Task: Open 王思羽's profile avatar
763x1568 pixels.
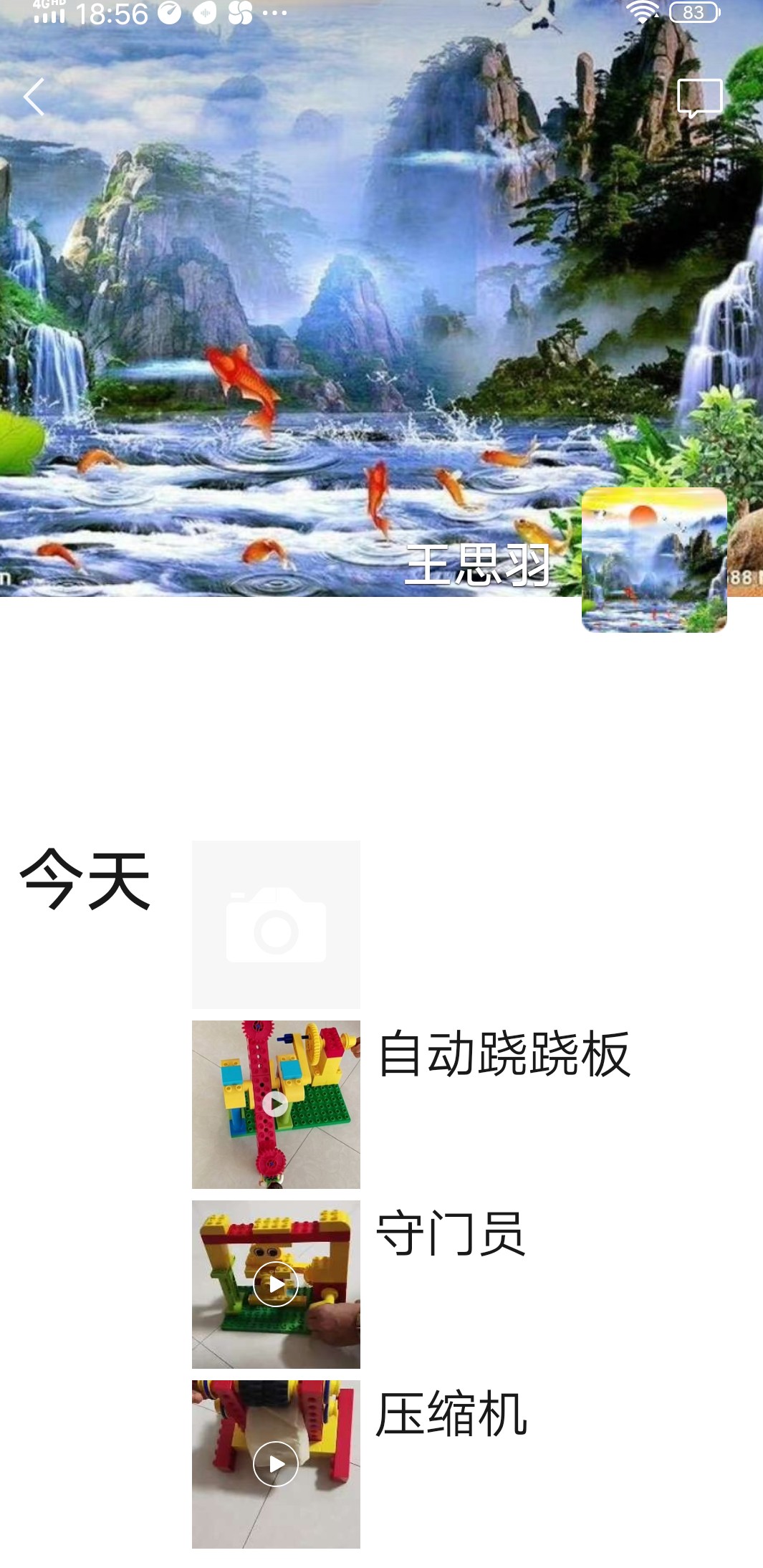Action: tap(654, 560)
